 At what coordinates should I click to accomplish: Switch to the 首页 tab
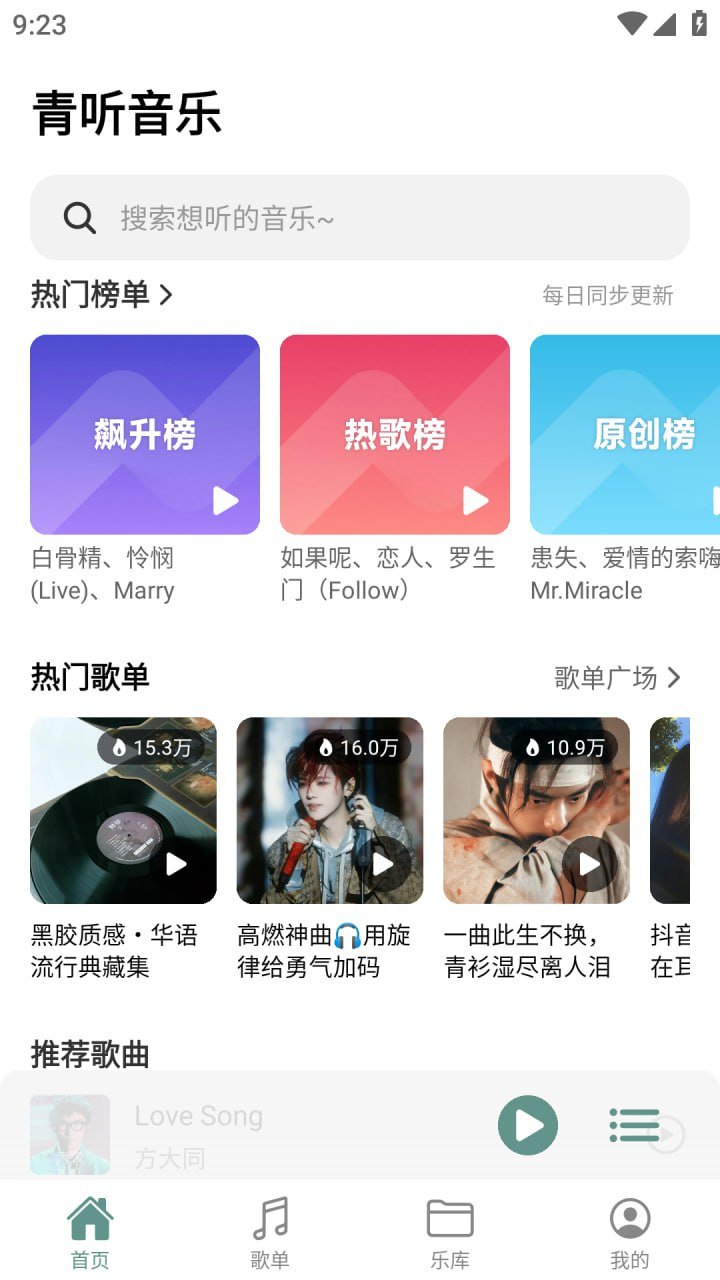[90, 1233]
